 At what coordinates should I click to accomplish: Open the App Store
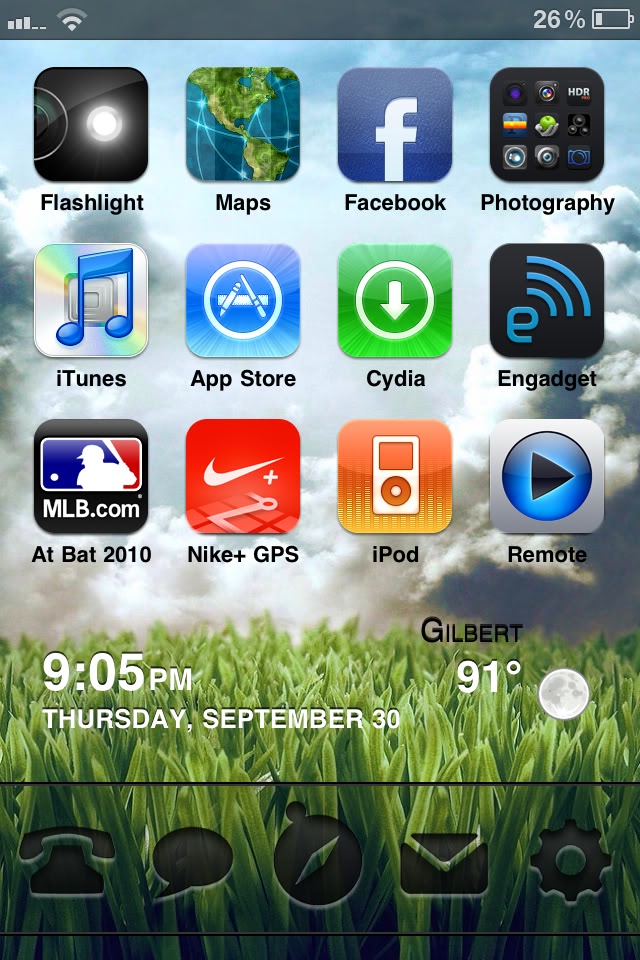[243, 301]
